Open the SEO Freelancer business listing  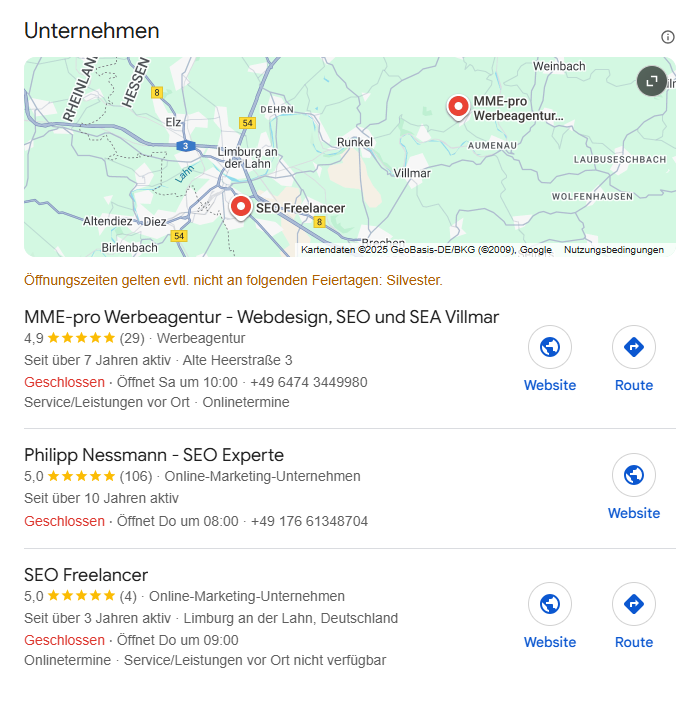click(86, 575)
